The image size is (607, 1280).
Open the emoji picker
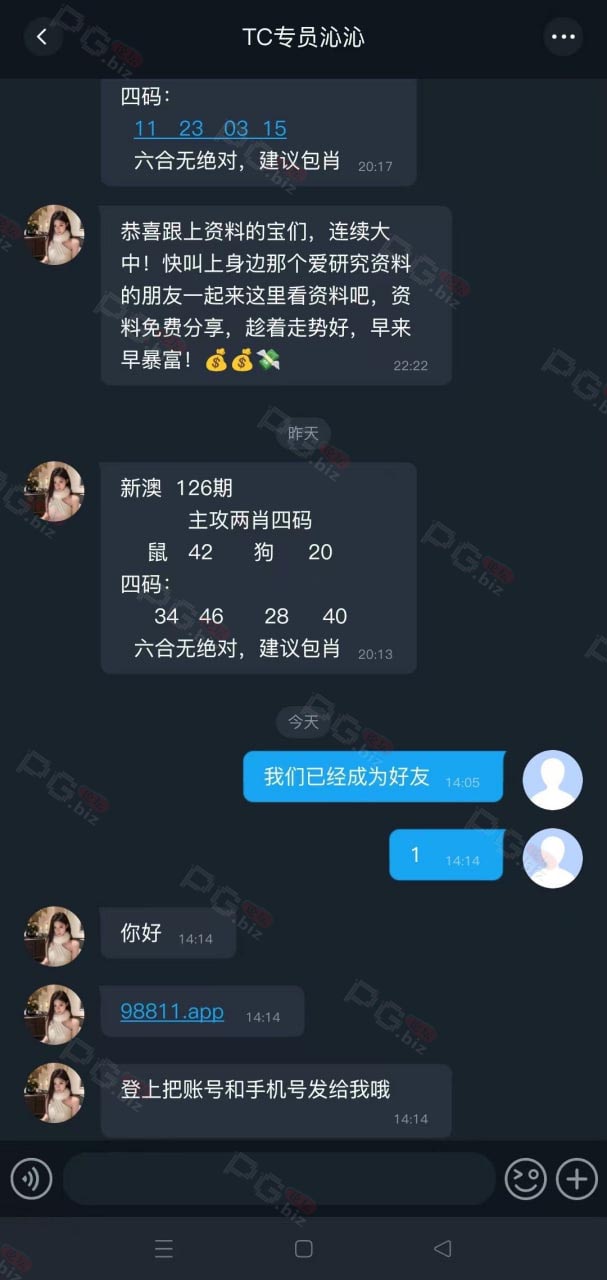click(525, 1179)
